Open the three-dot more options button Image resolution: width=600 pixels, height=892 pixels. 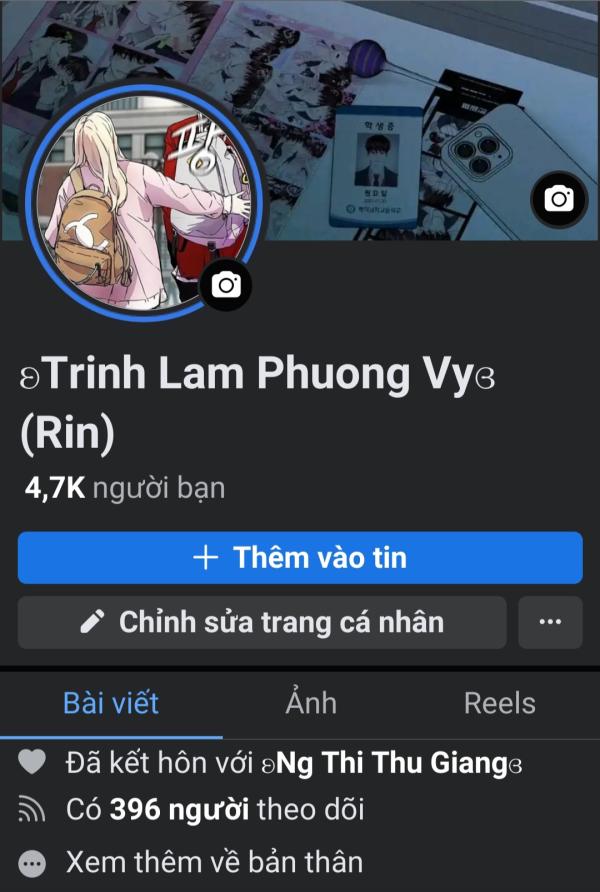(x=550, y=622)
